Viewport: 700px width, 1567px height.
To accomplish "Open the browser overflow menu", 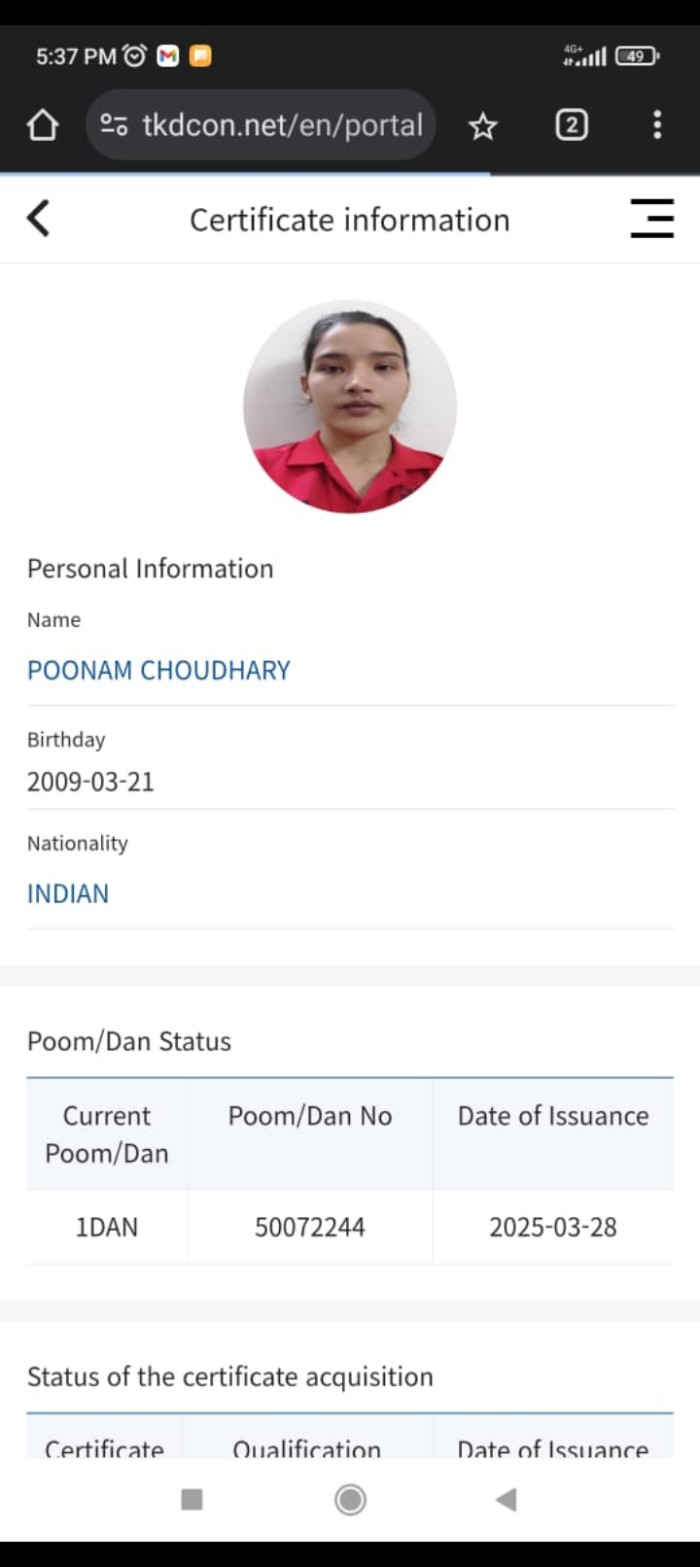I will (657, 125).
